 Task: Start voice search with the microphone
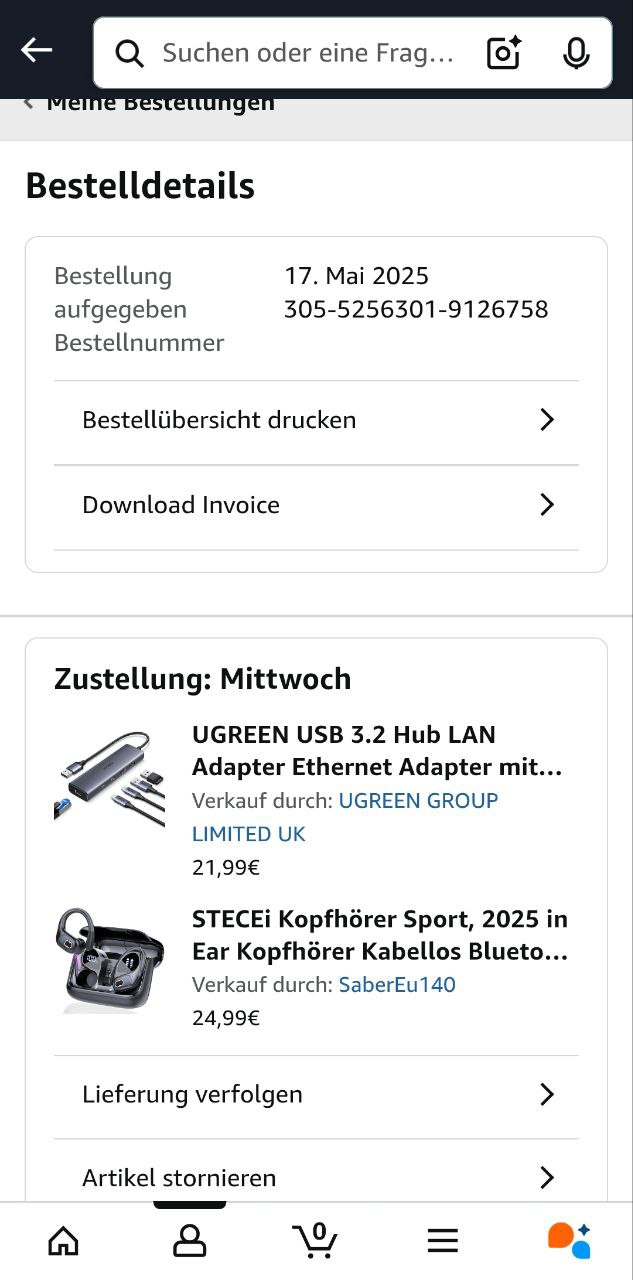coord(576,53)
